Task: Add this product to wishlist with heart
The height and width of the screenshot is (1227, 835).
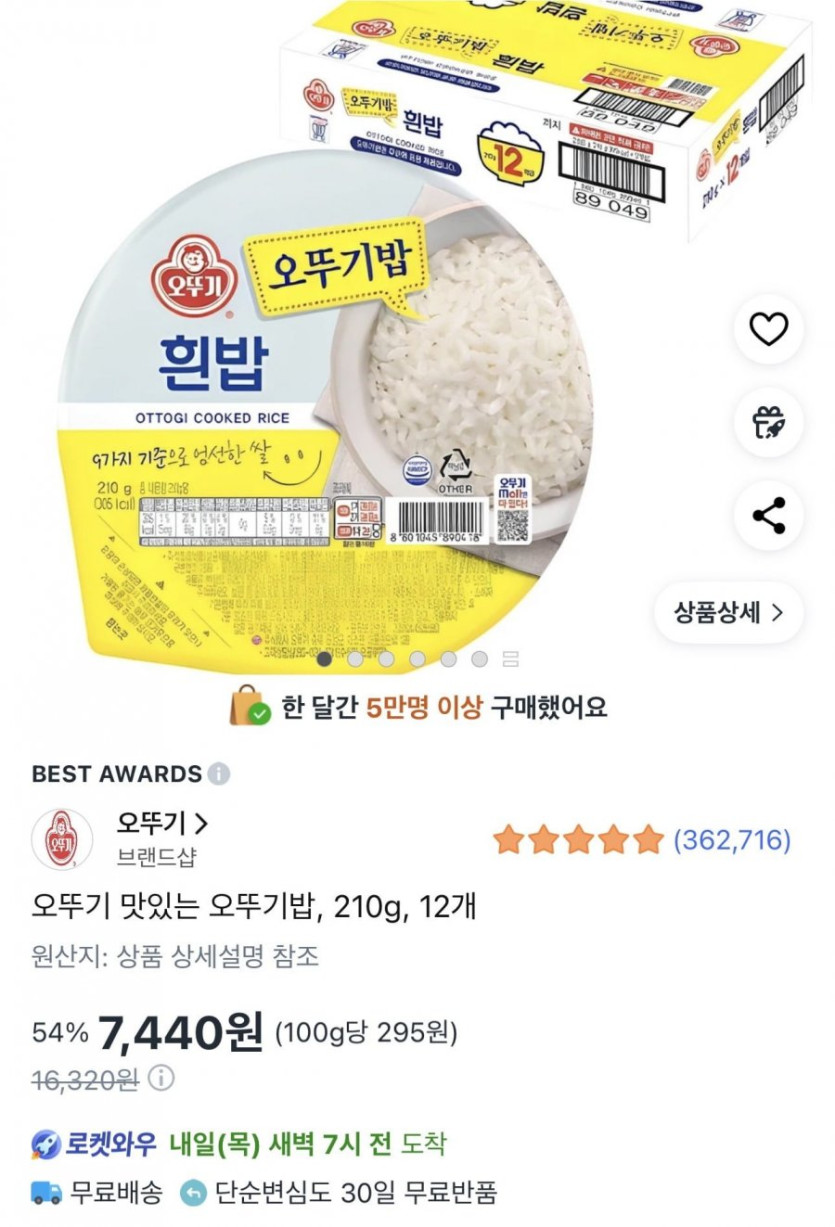Action: pos(768,329)
